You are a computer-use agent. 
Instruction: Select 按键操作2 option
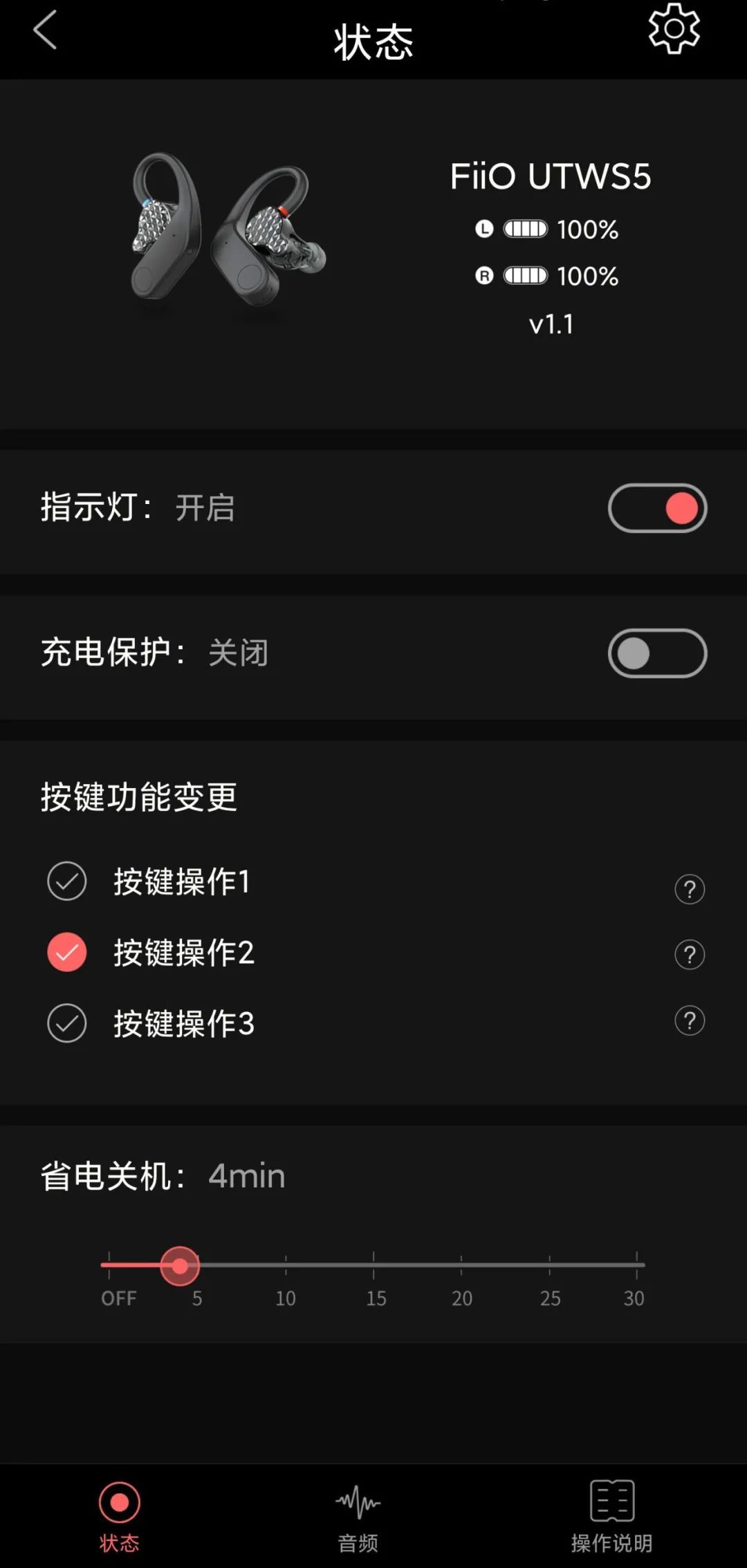[x=67, y=953]
